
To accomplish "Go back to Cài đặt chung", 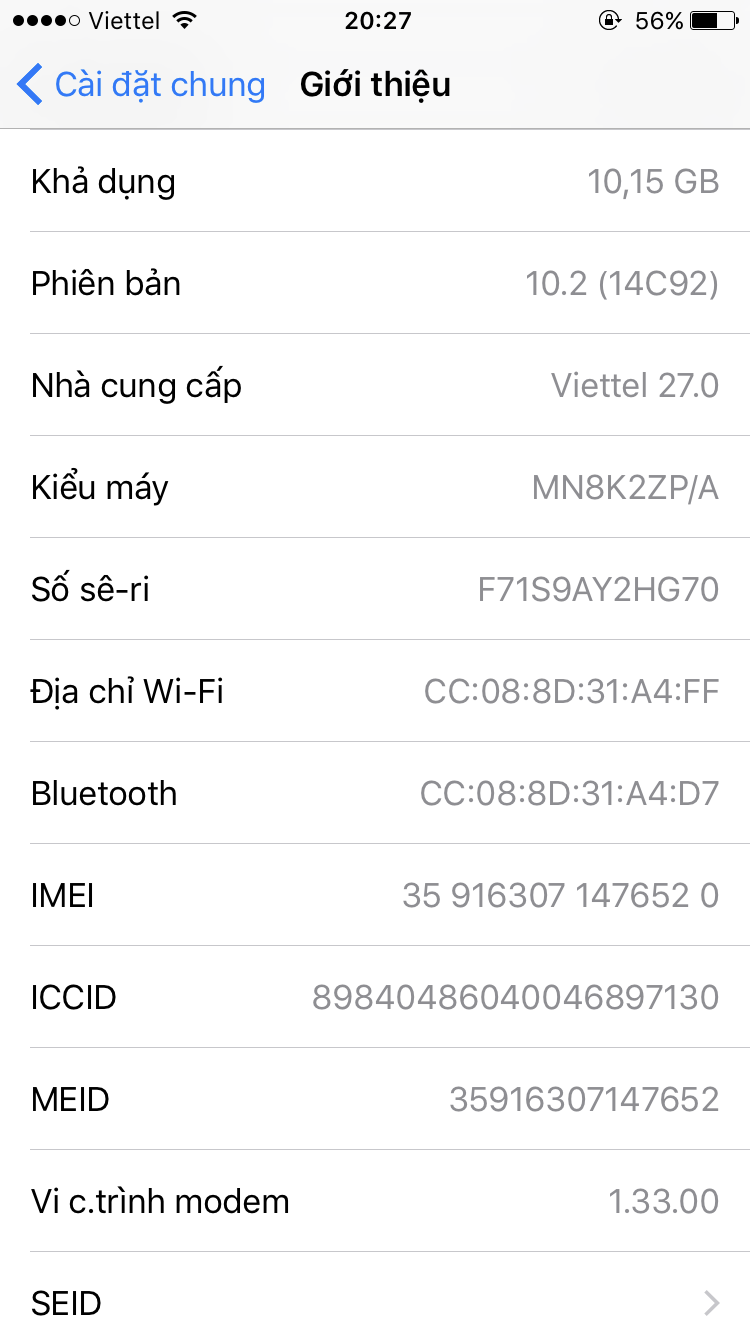I will tap(141, 85).
